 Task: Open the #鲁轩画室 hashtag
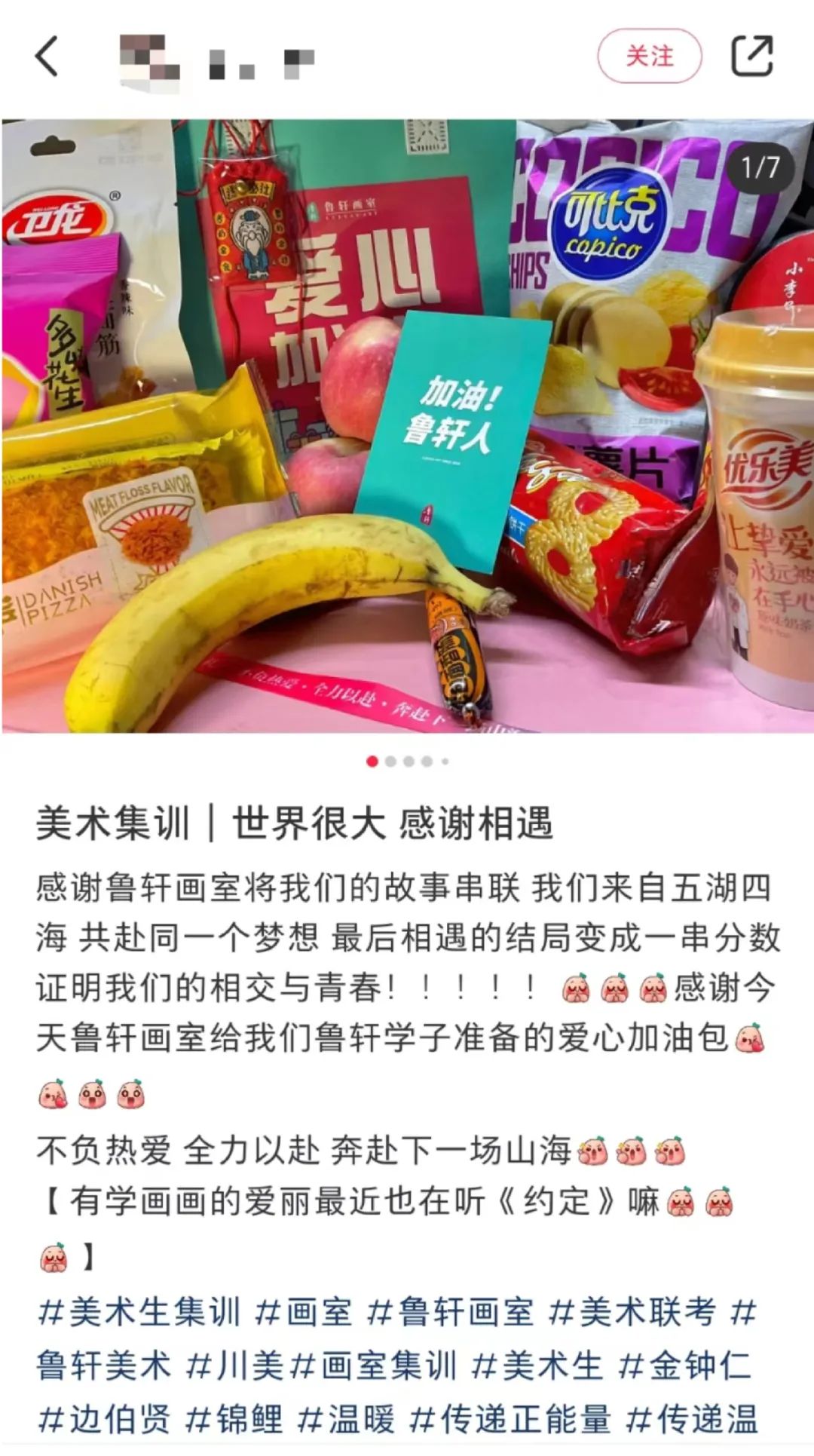tap(450, 1313)
